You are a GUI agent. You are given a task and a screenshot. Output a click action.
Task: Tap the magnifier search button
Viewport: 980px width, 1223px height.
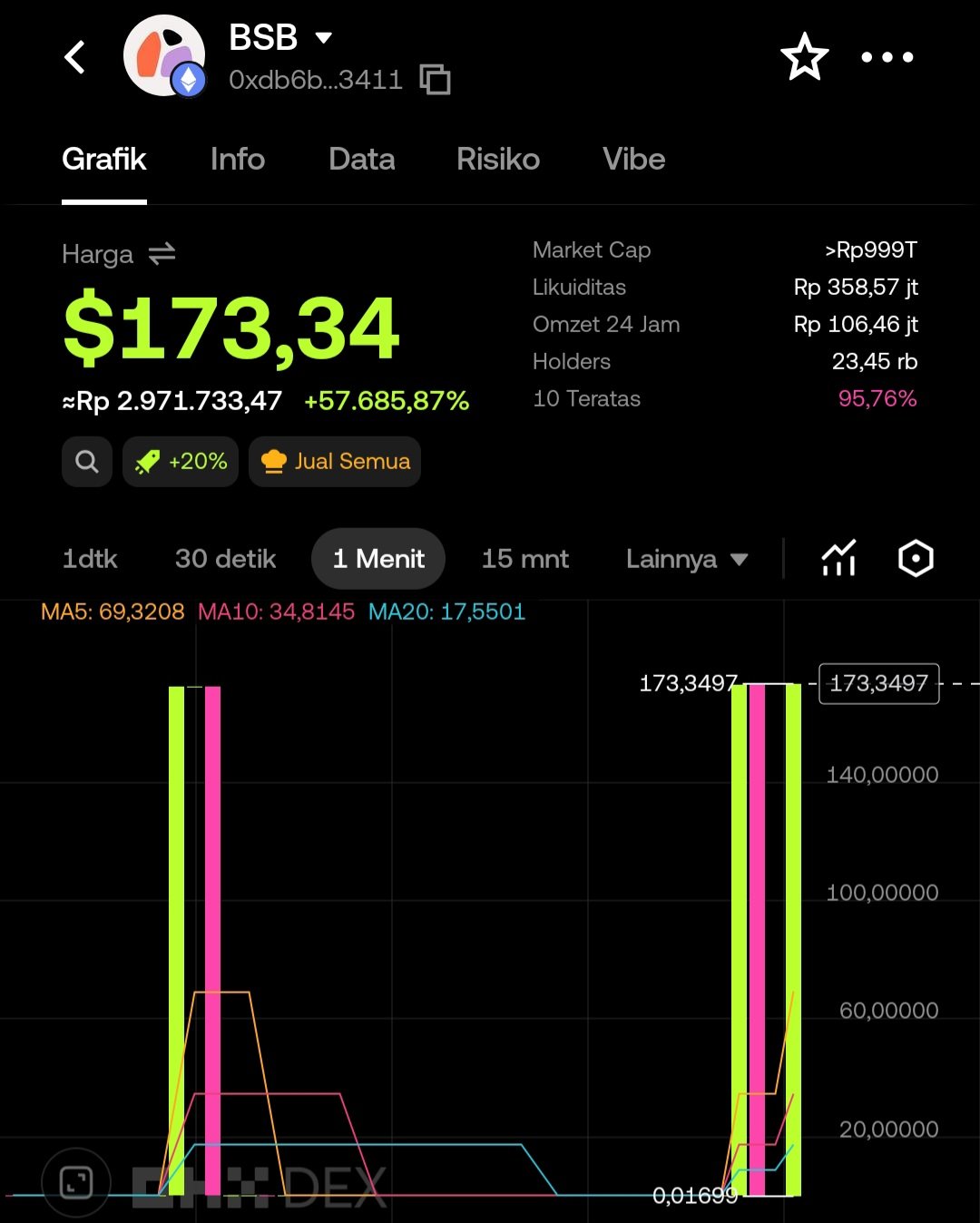(x=87, y=462)
